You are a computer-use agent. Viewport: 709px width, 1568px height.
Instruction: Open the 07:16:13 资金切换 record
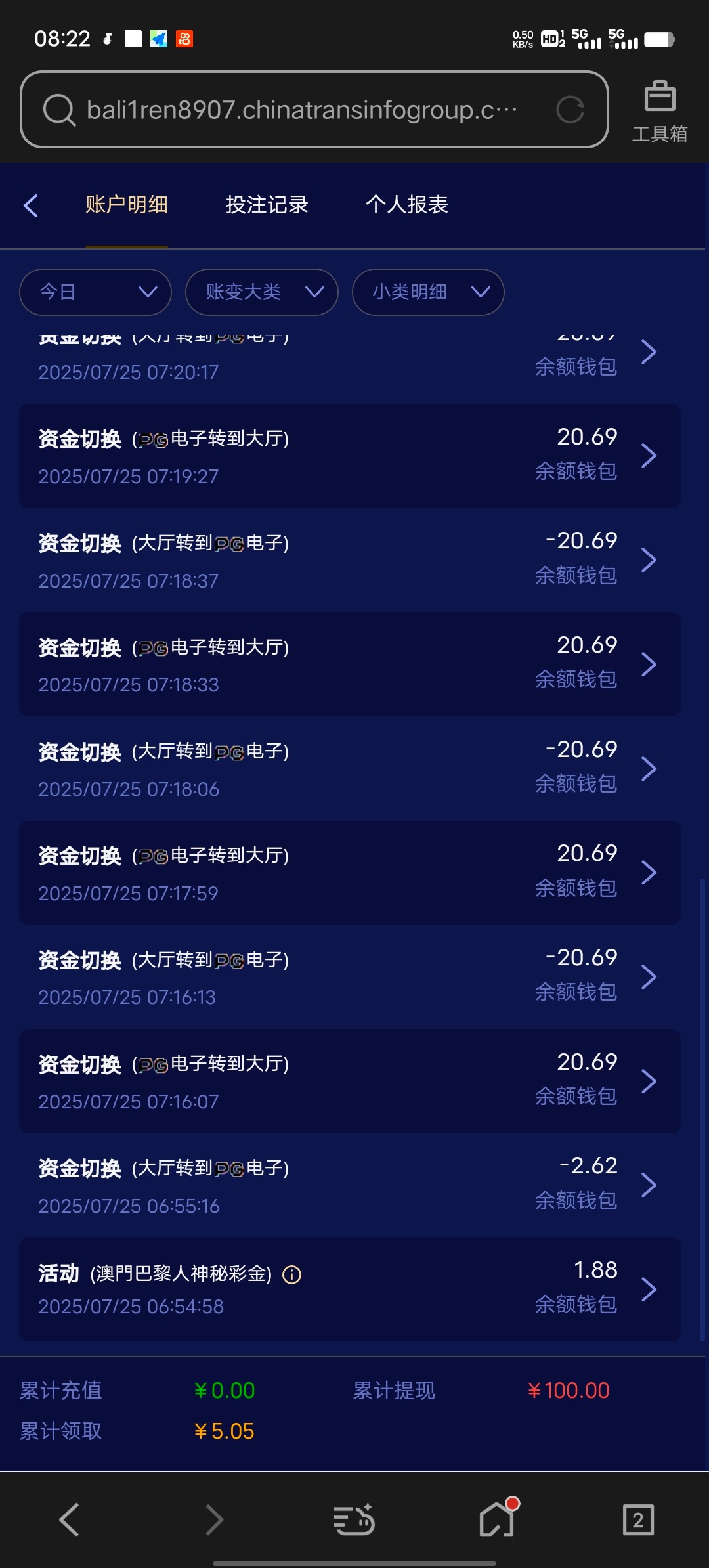pos(349,977)
